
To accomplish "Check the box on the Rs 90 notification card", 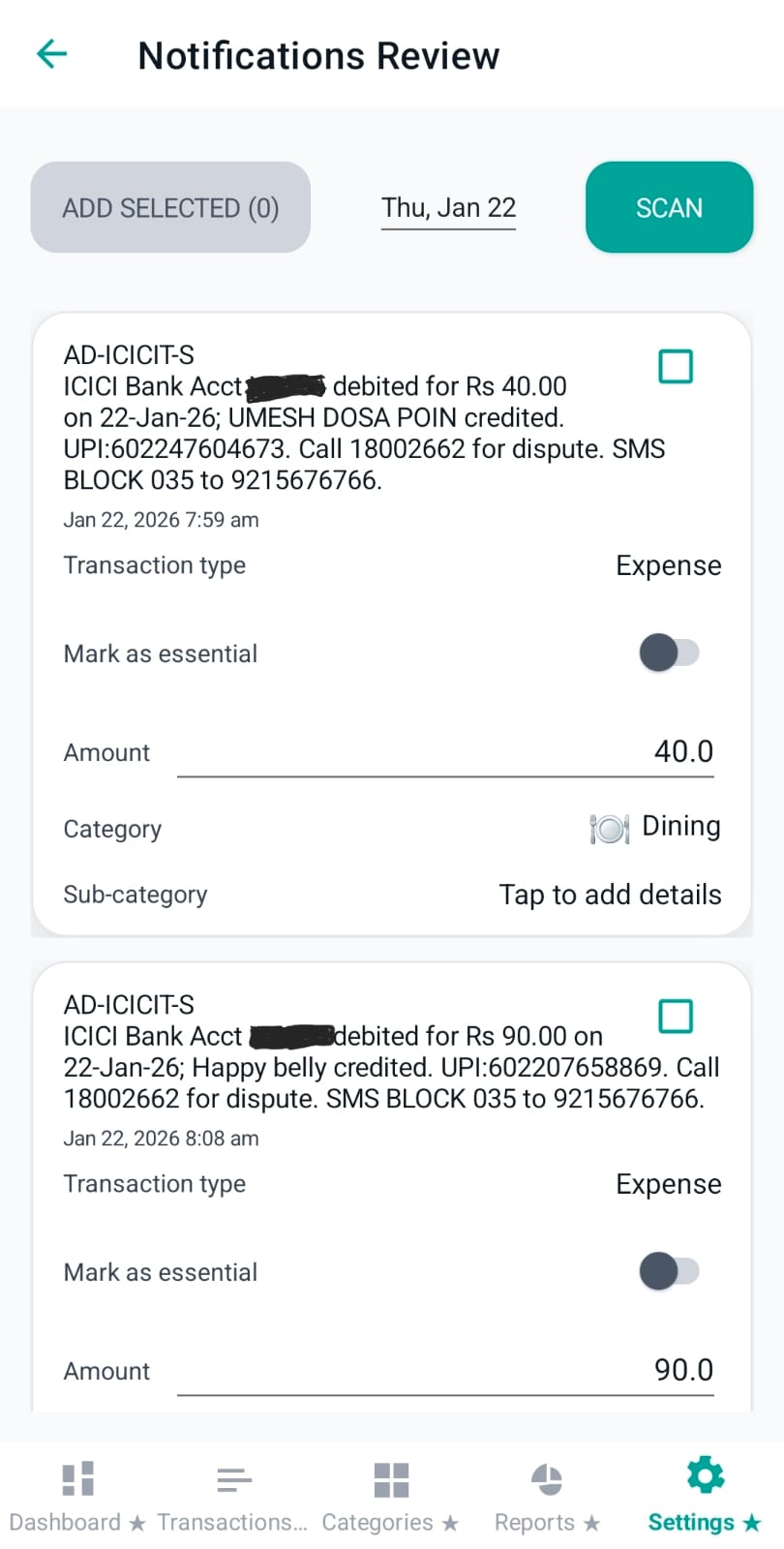I will (x=675, y=1016).
